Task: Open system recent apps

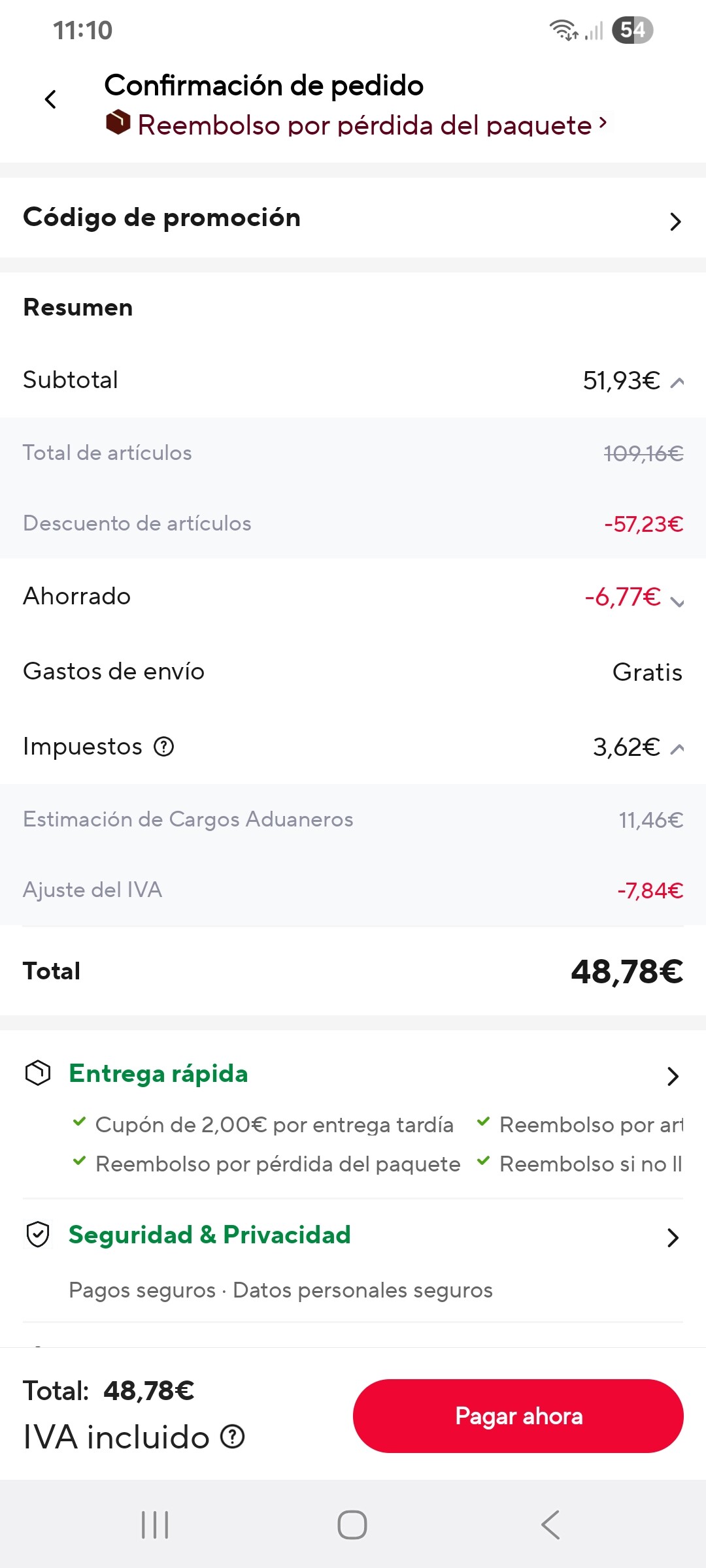Action: (x=155, y=1525)
